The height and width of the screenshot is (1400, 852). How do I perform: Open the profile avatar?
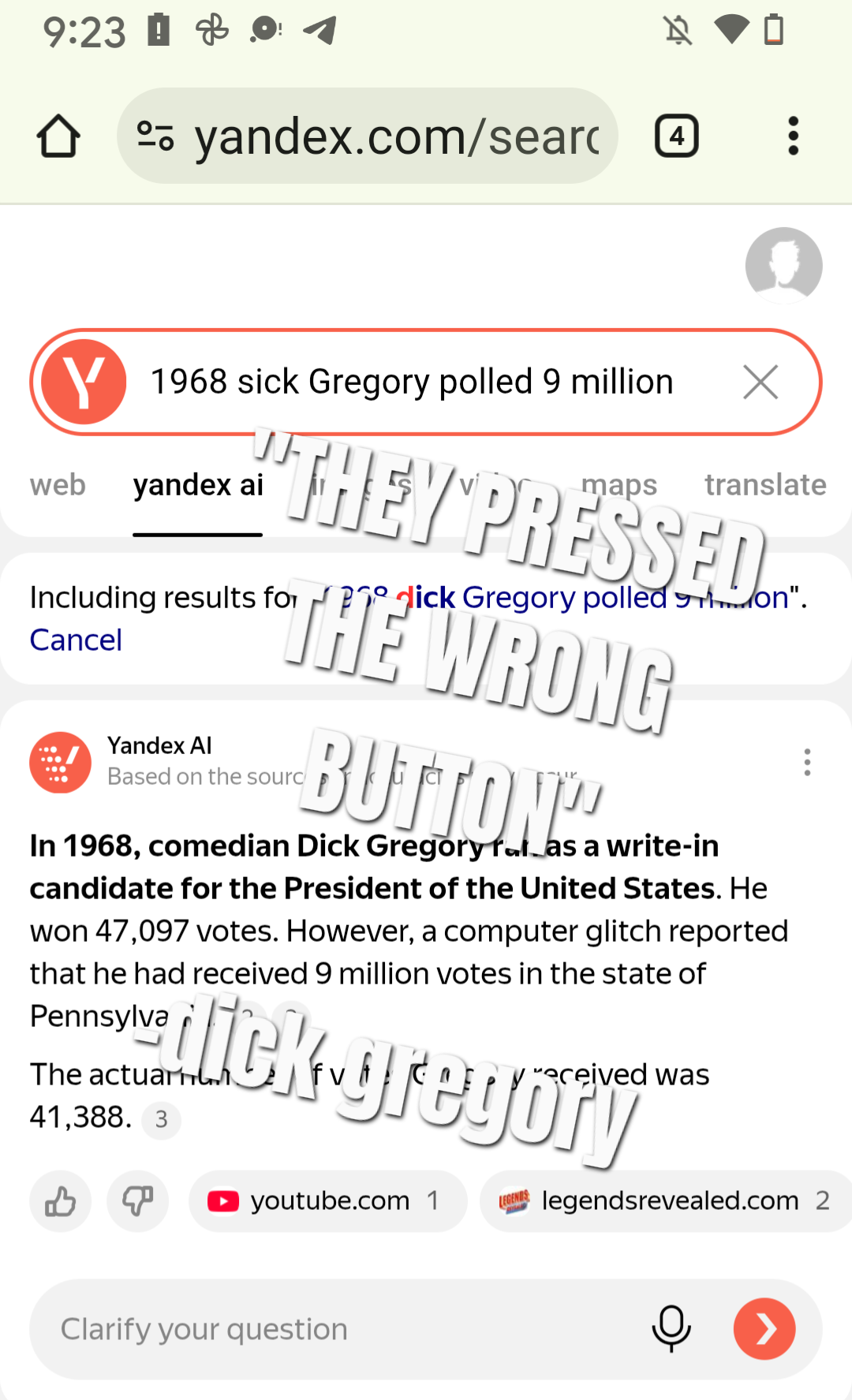(783, 266)
